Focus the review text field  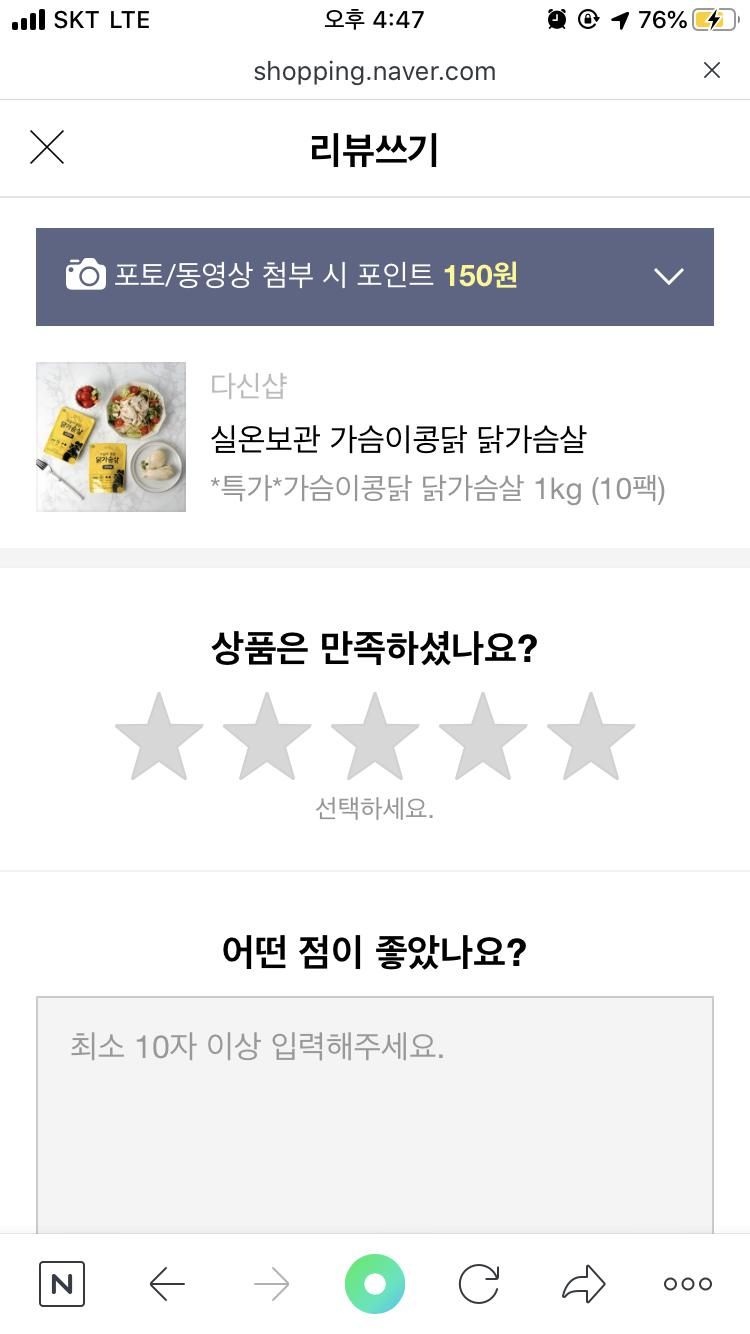click(375, 1110)
